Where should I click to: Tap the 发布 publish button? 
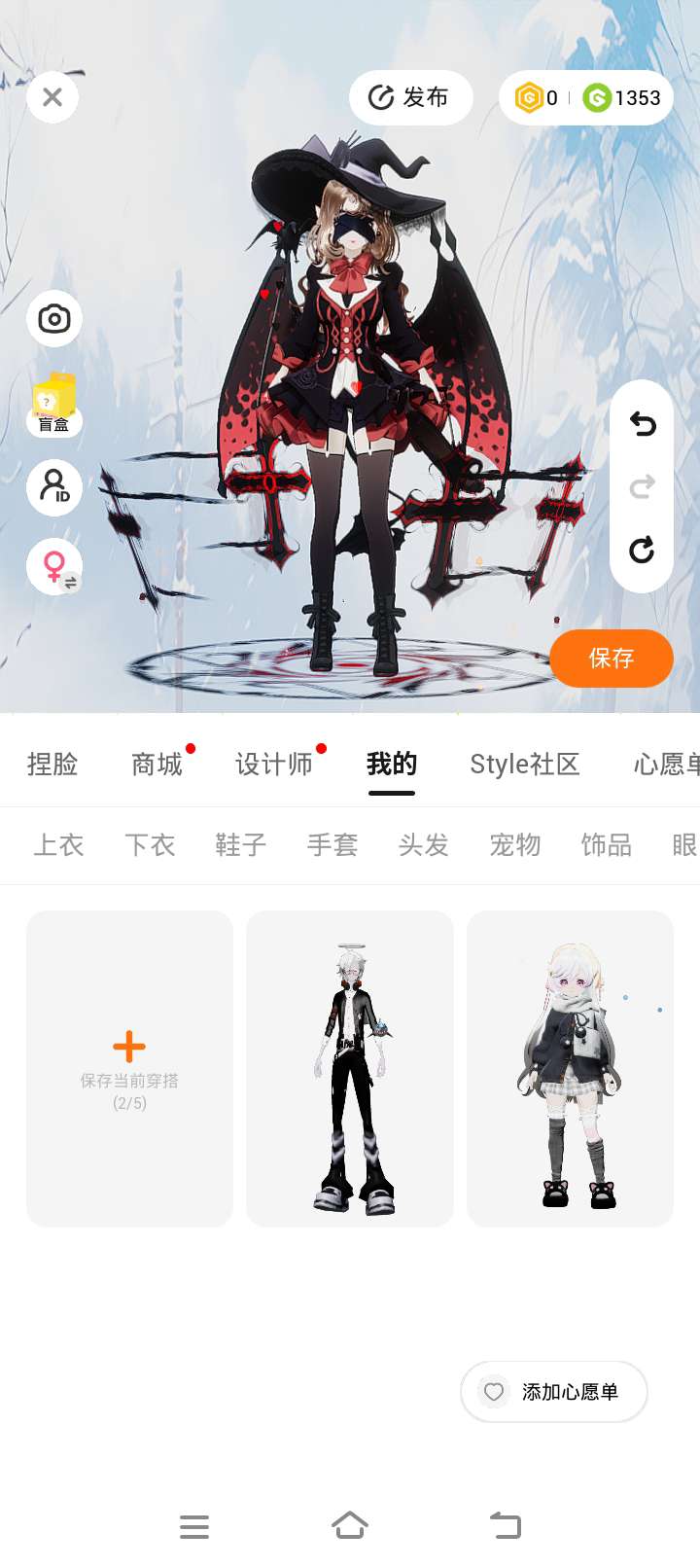point(410,97)
